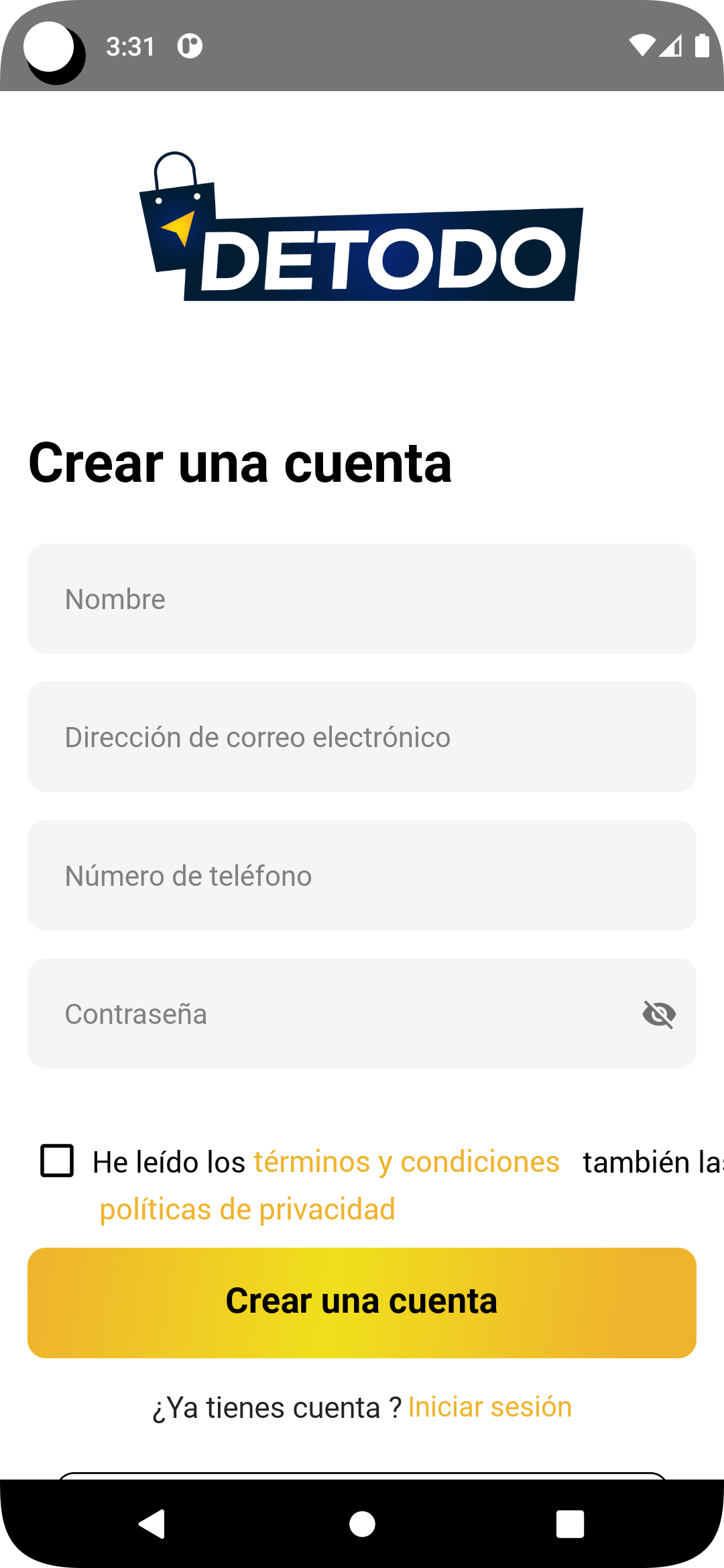
Task: Go to Iniciar sesión
Action: click(490, 1407)
